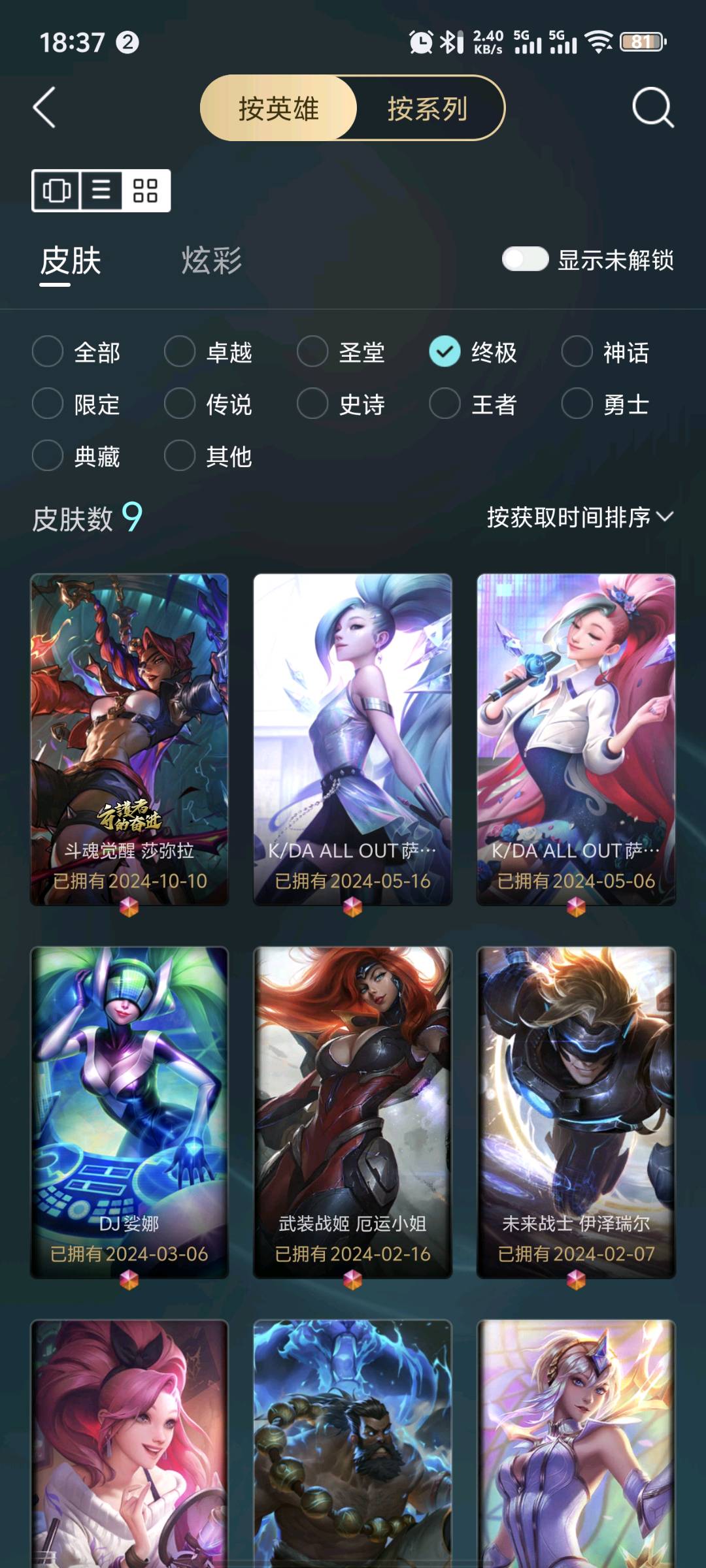706x1568 pixels.
Task: Switch to the card carousel view icon
Action: [56, 191]
